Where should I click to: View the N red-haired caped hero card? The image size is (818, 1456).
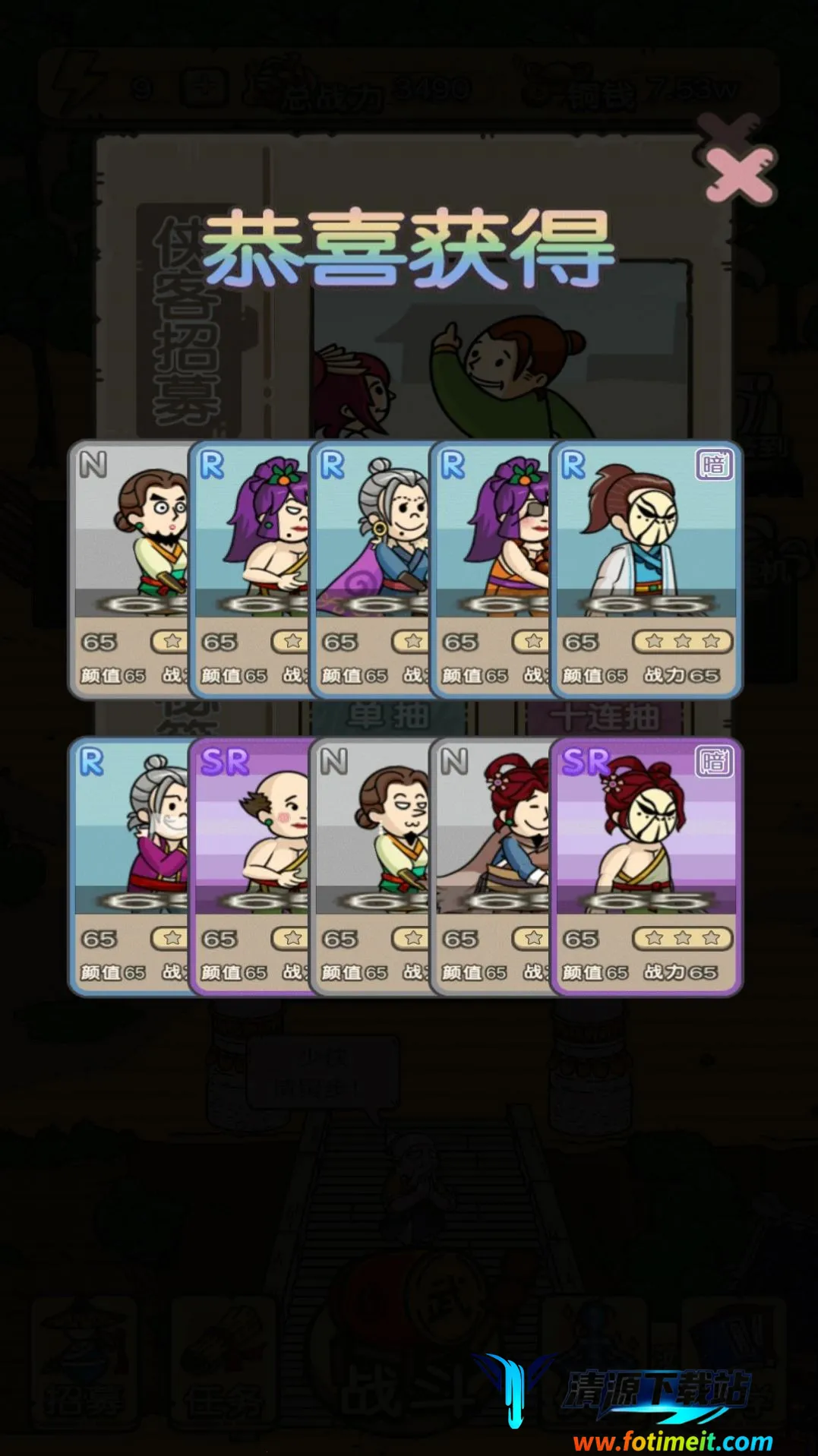point(490,866)
